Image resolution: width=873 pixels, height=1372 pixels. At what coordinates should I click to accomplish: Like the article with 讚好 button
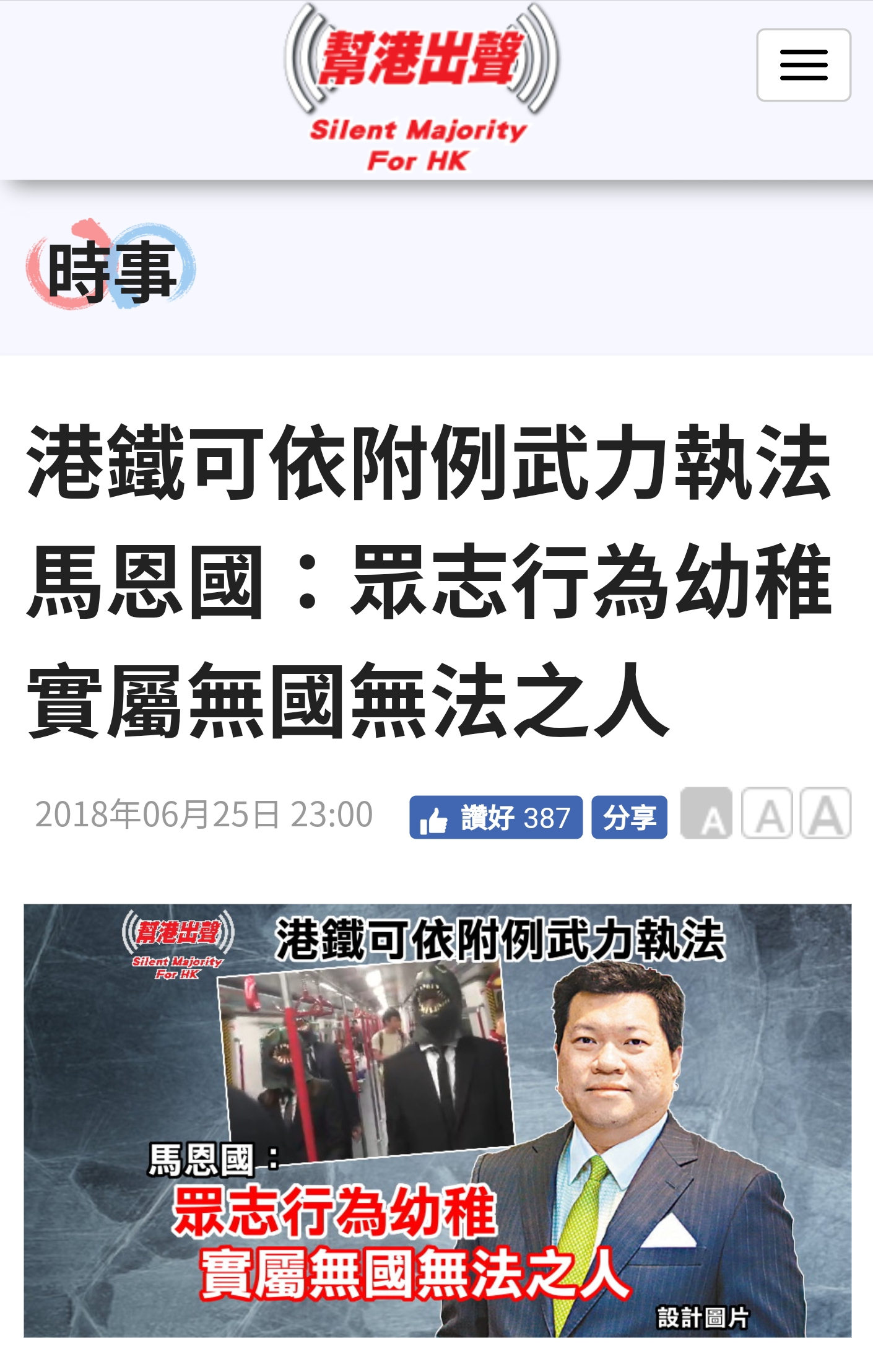495,817
